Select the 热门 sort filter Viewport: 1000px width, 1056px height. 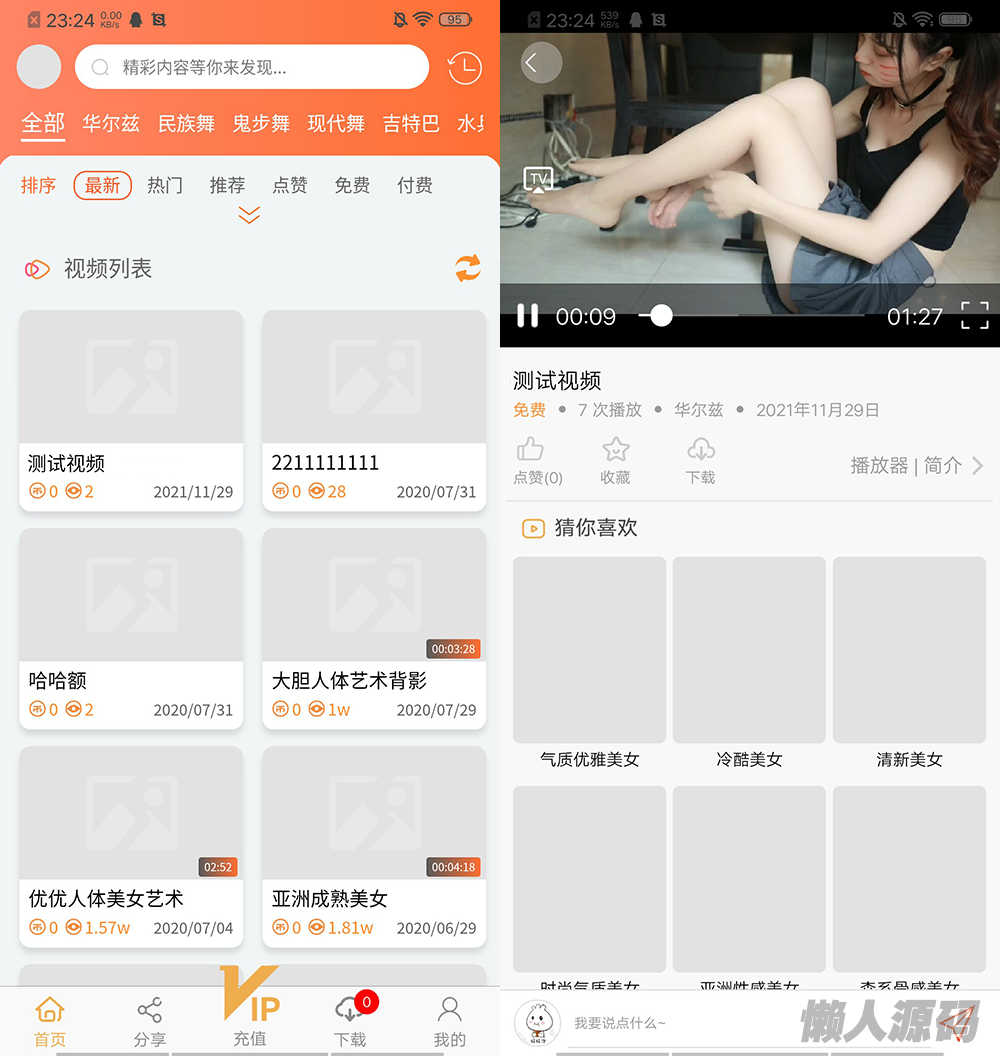click(x=165, y=185)
